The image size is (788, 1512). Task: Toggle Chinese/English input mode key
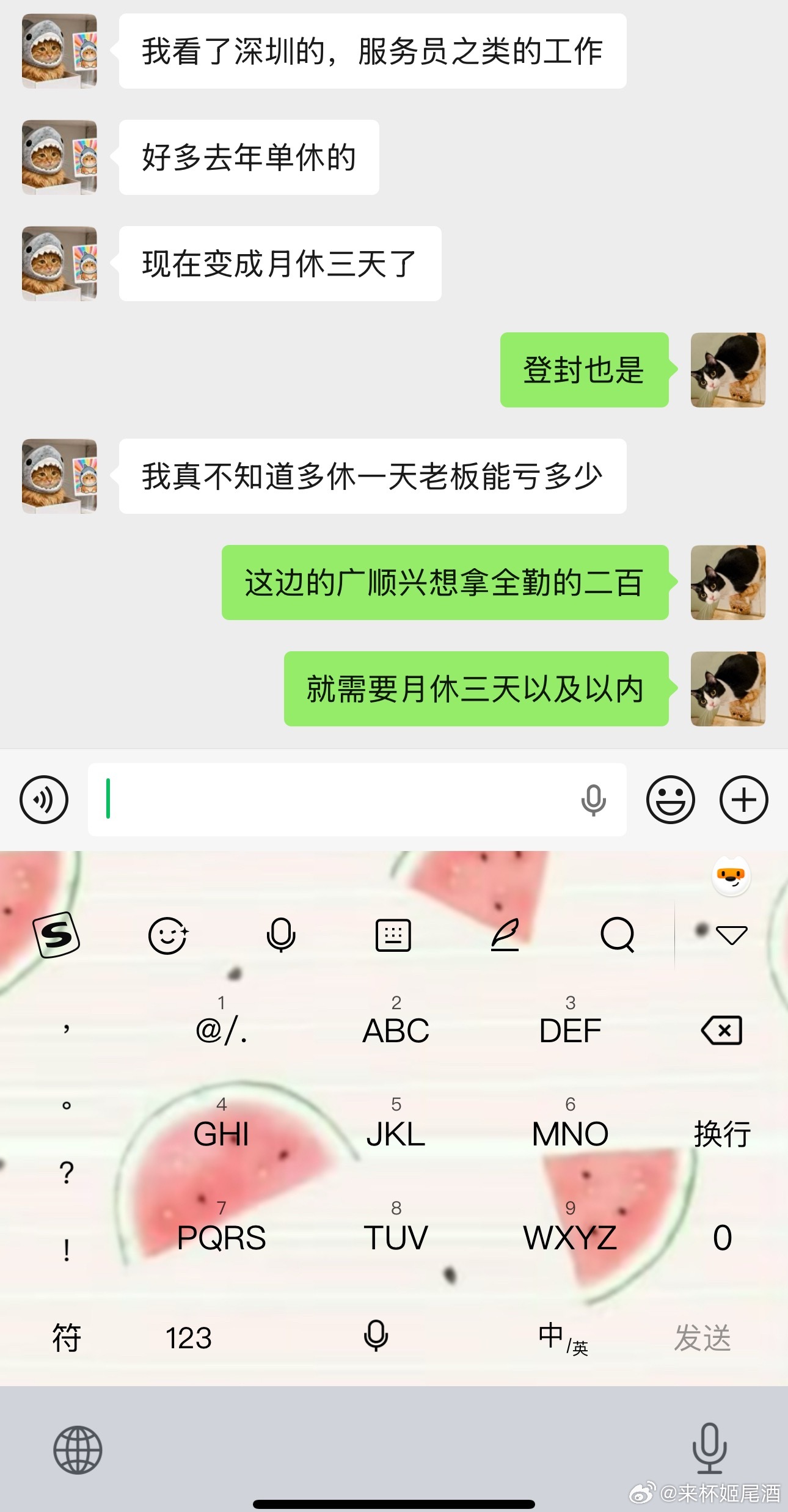click(562, 1338)
